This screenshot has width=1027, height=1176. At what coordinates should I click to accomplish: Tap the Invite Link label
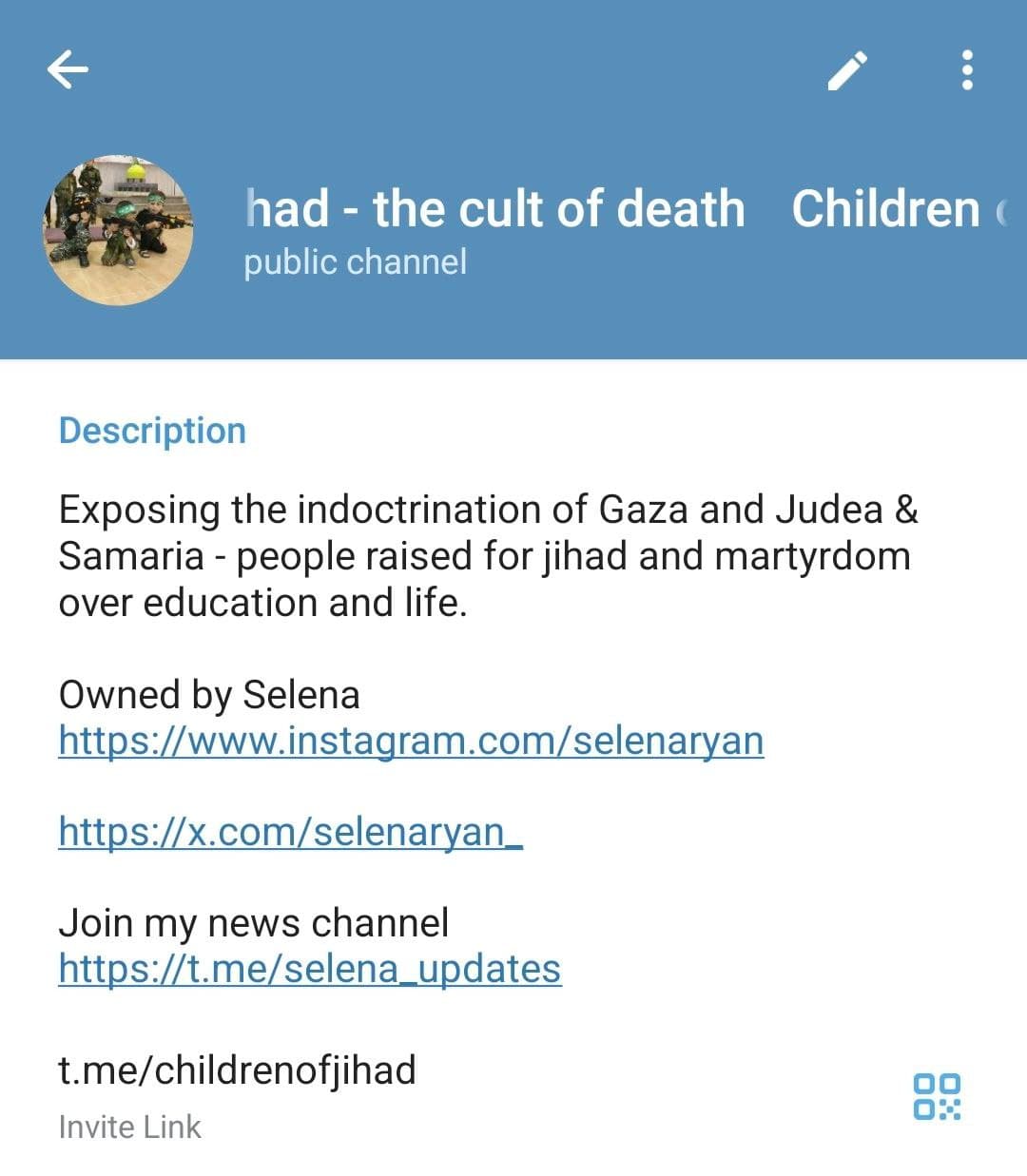[129, 1127]
